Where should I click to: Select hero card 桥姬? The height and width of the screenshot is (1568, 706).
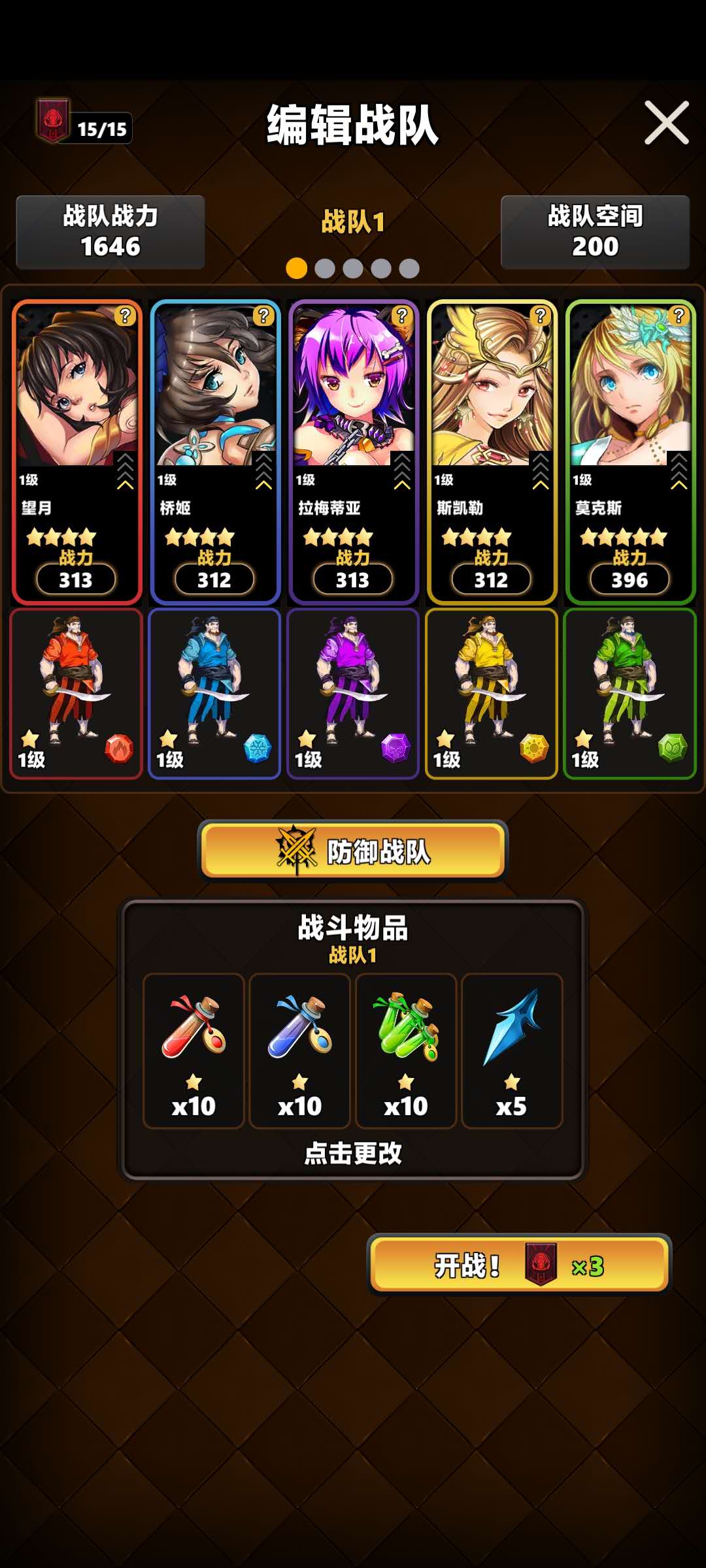(215, 451)
